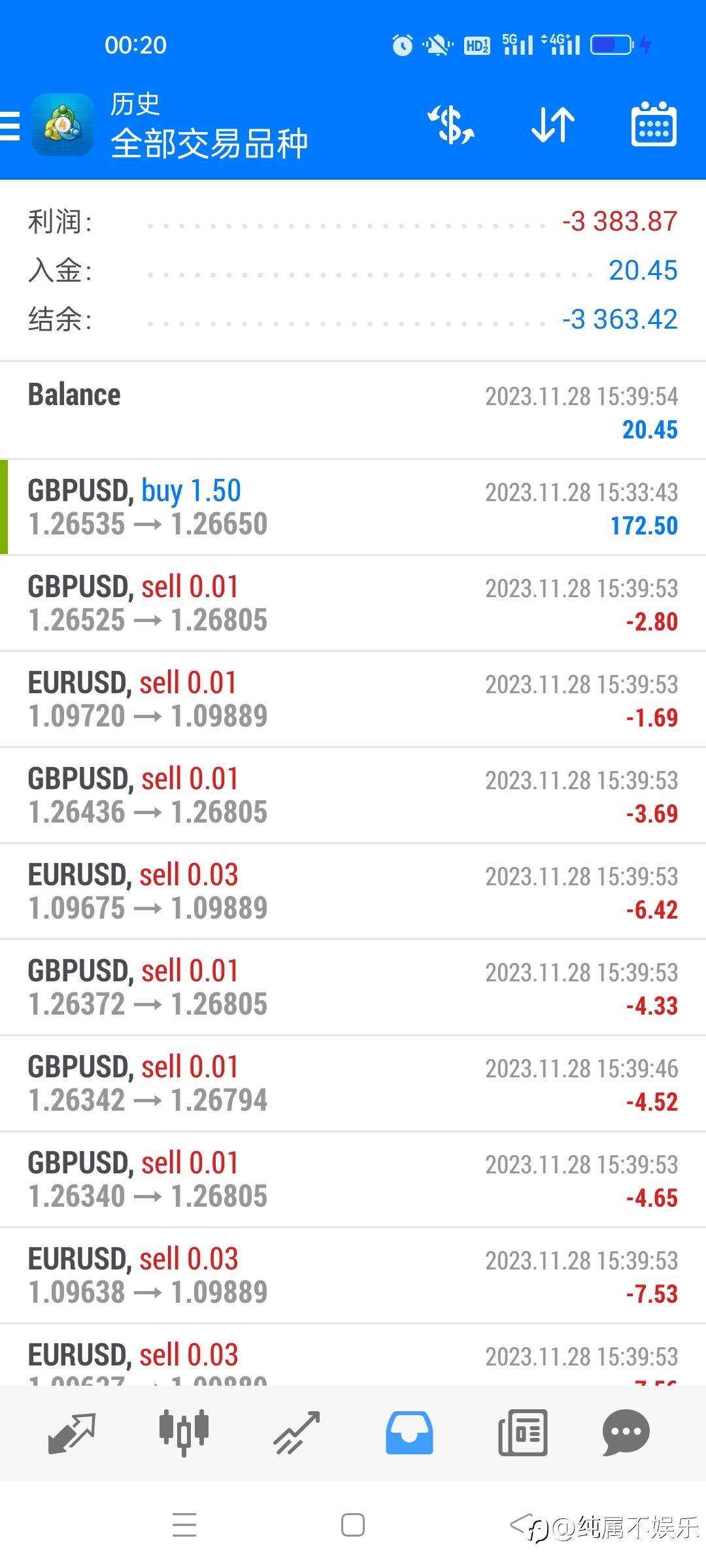Pick a date range with calendar icon
This screenshot has width=706, height=1568.
point(653,125)
